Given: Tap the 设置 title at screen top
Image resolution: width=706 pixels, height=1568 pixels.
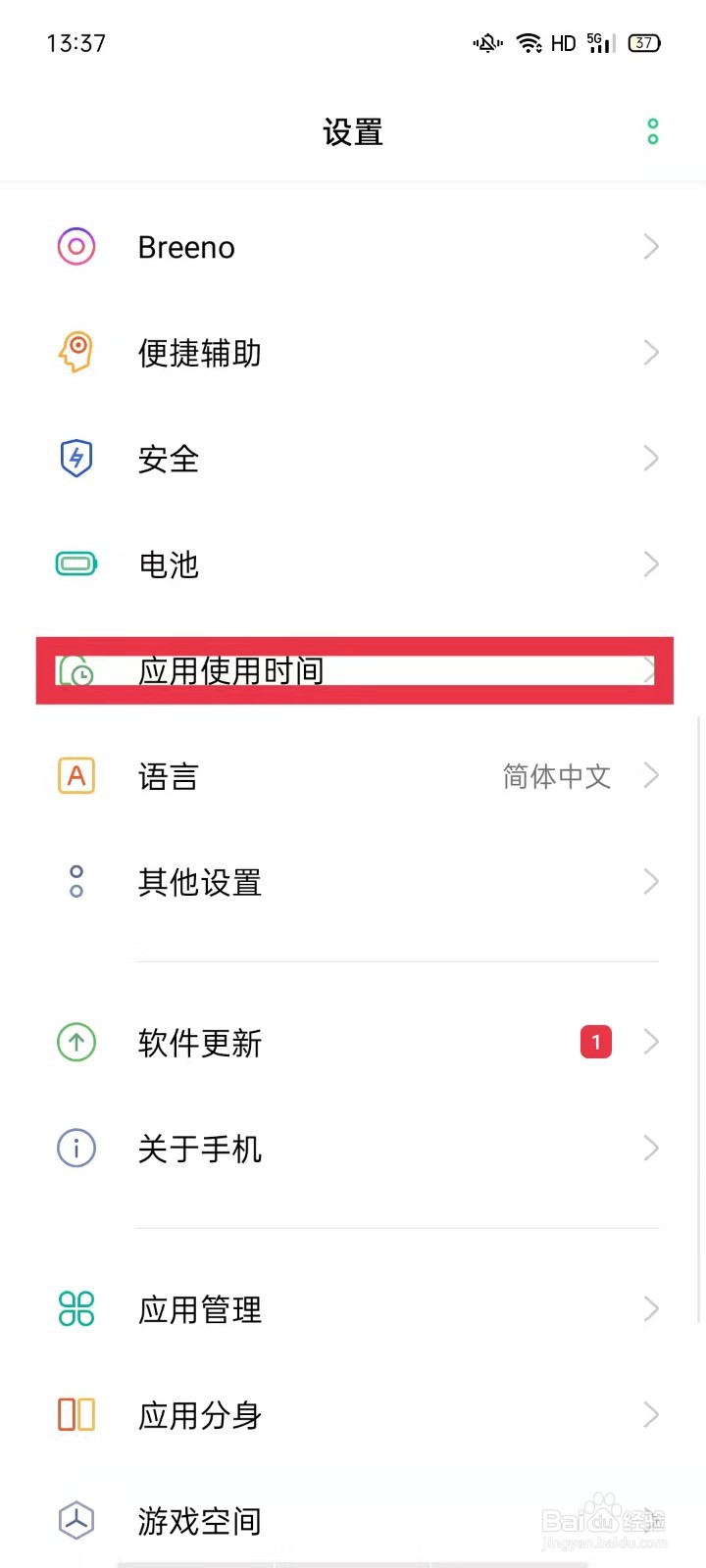Looking at the screenshot, I should (x=353, y=130).
